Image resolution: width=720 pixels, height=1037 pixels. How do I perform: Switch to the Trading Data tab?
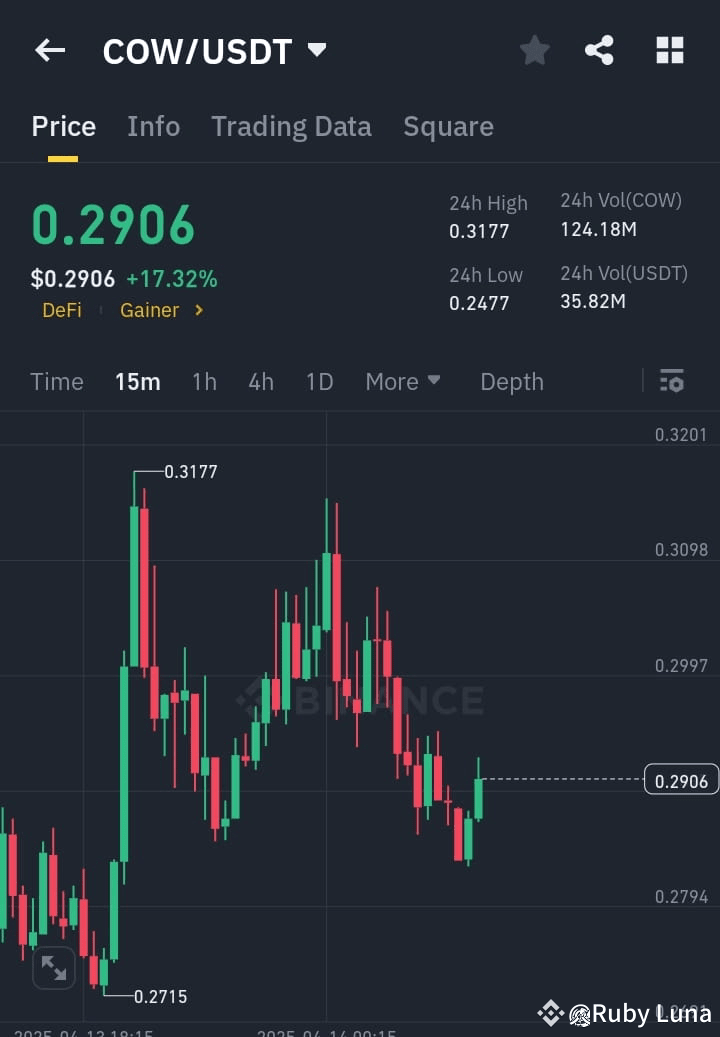291,126
